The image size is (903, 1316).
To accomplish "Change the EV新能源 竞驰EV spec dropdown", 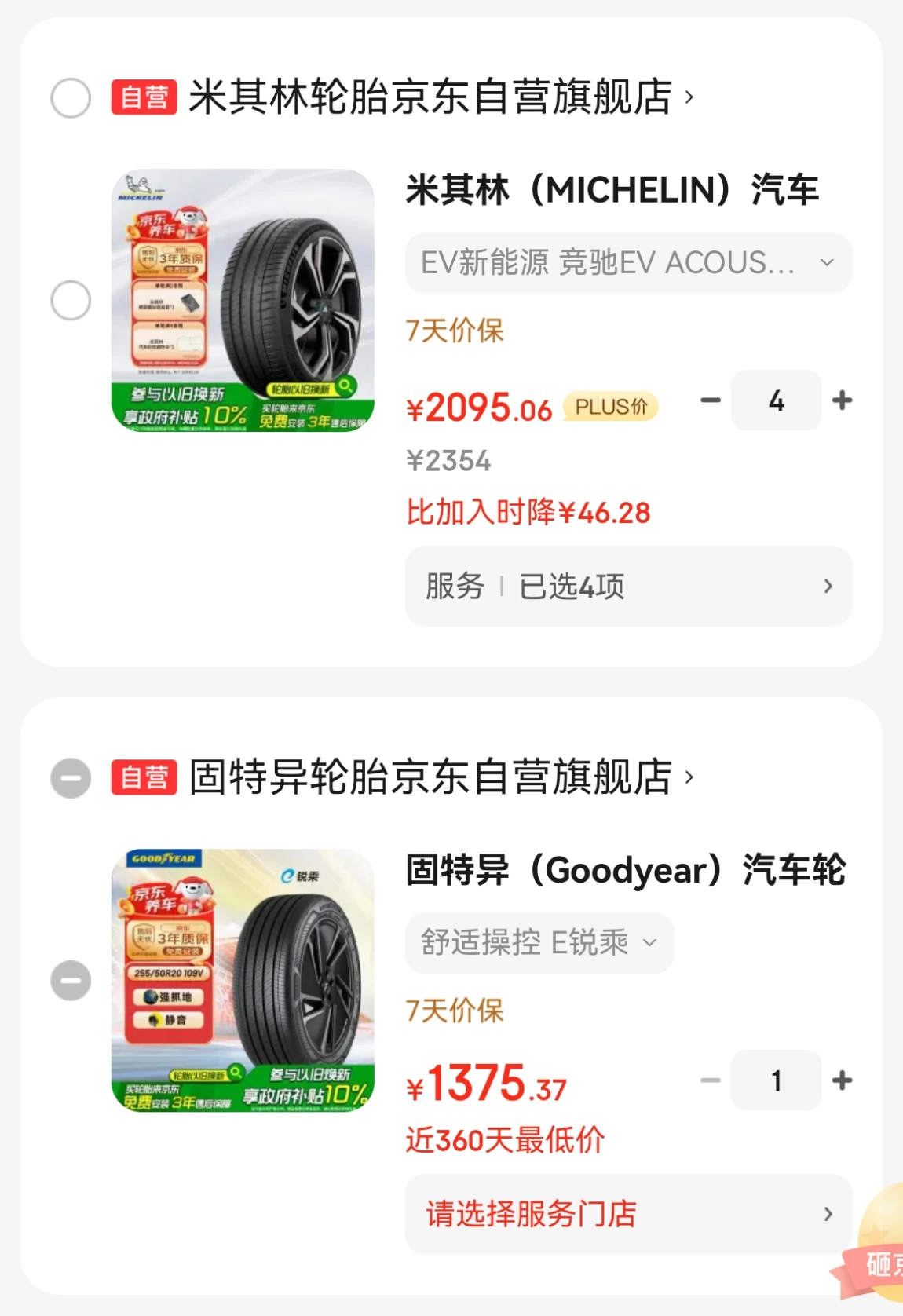I will click(627, 263).
